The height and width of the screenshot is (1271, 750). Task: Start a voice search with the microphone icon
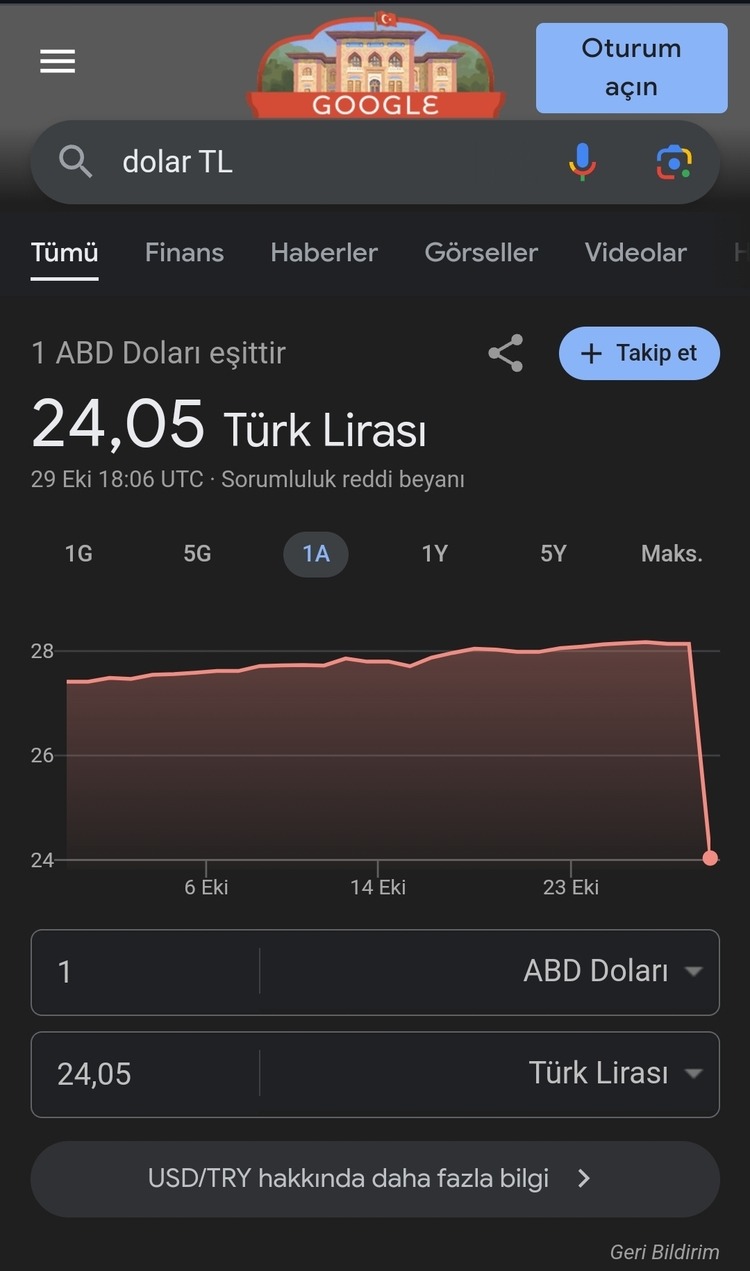(582, 161)
